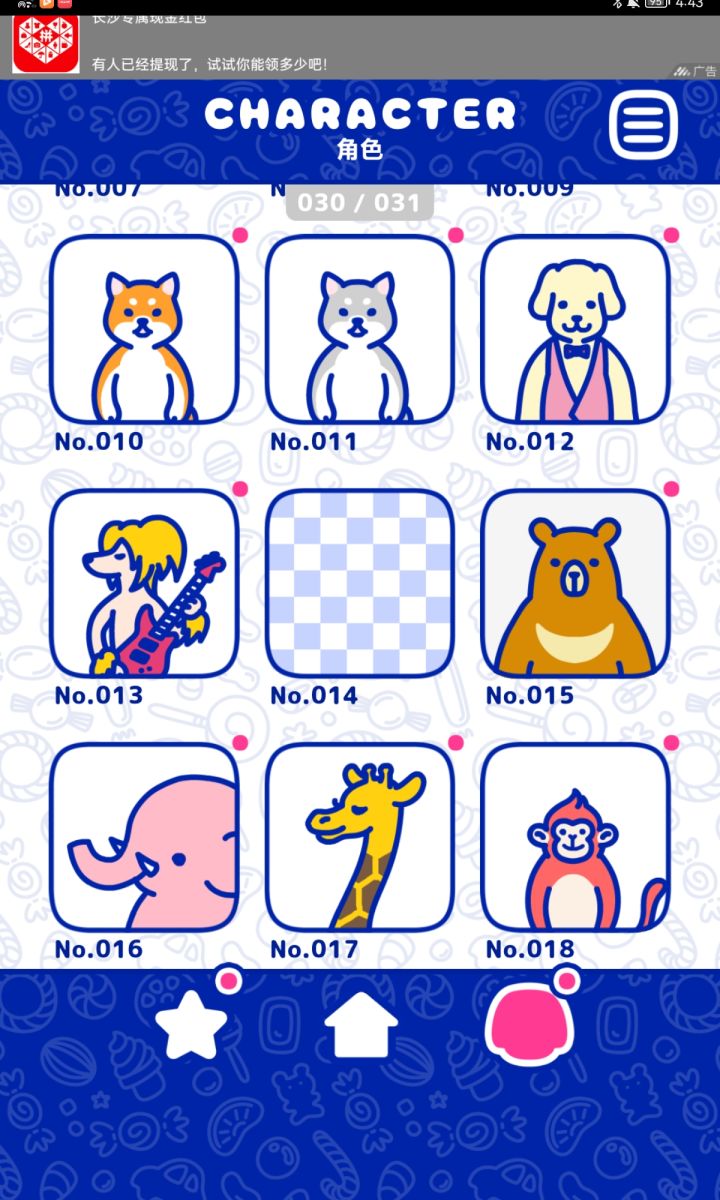
Task: Tap the locked character slot No.014
Action: coord(360,583)
